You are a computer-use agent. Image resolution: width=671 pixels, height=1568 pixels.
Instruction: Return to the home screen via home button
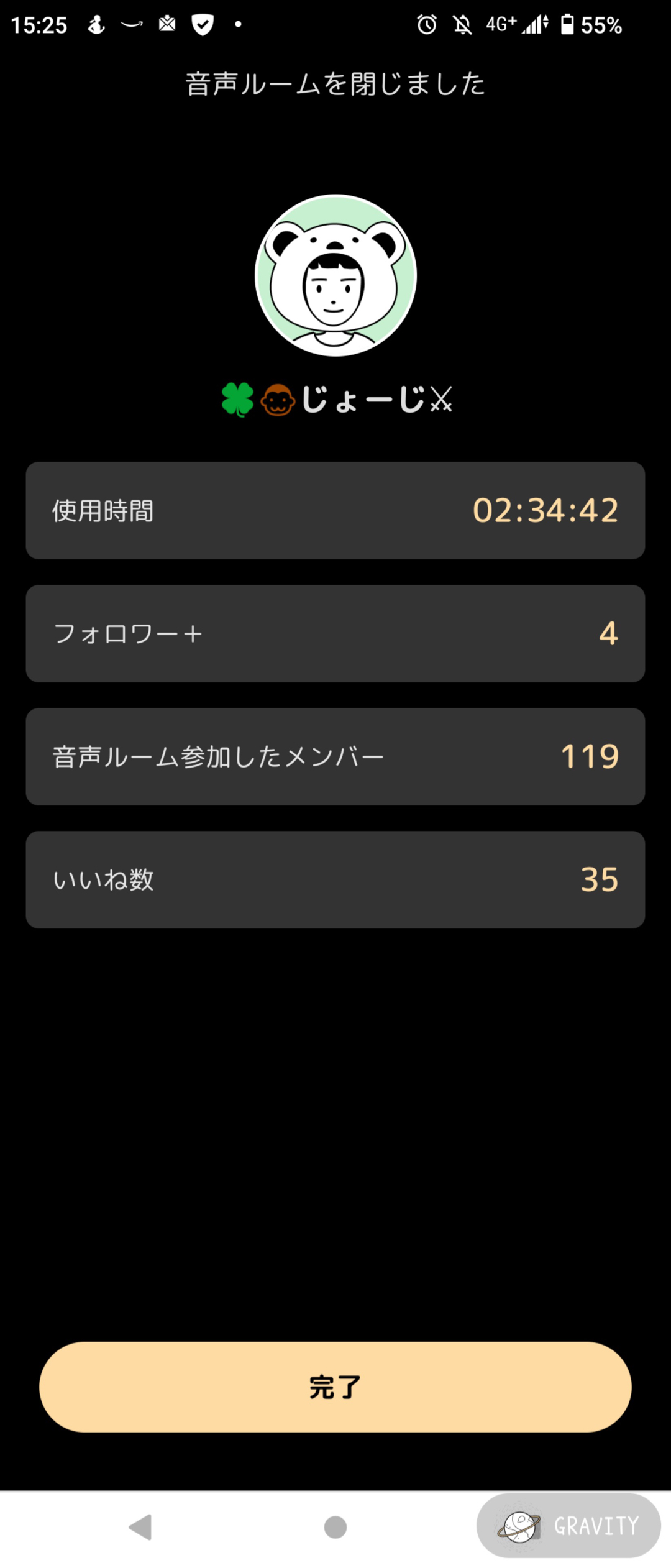coord(335,1526)
